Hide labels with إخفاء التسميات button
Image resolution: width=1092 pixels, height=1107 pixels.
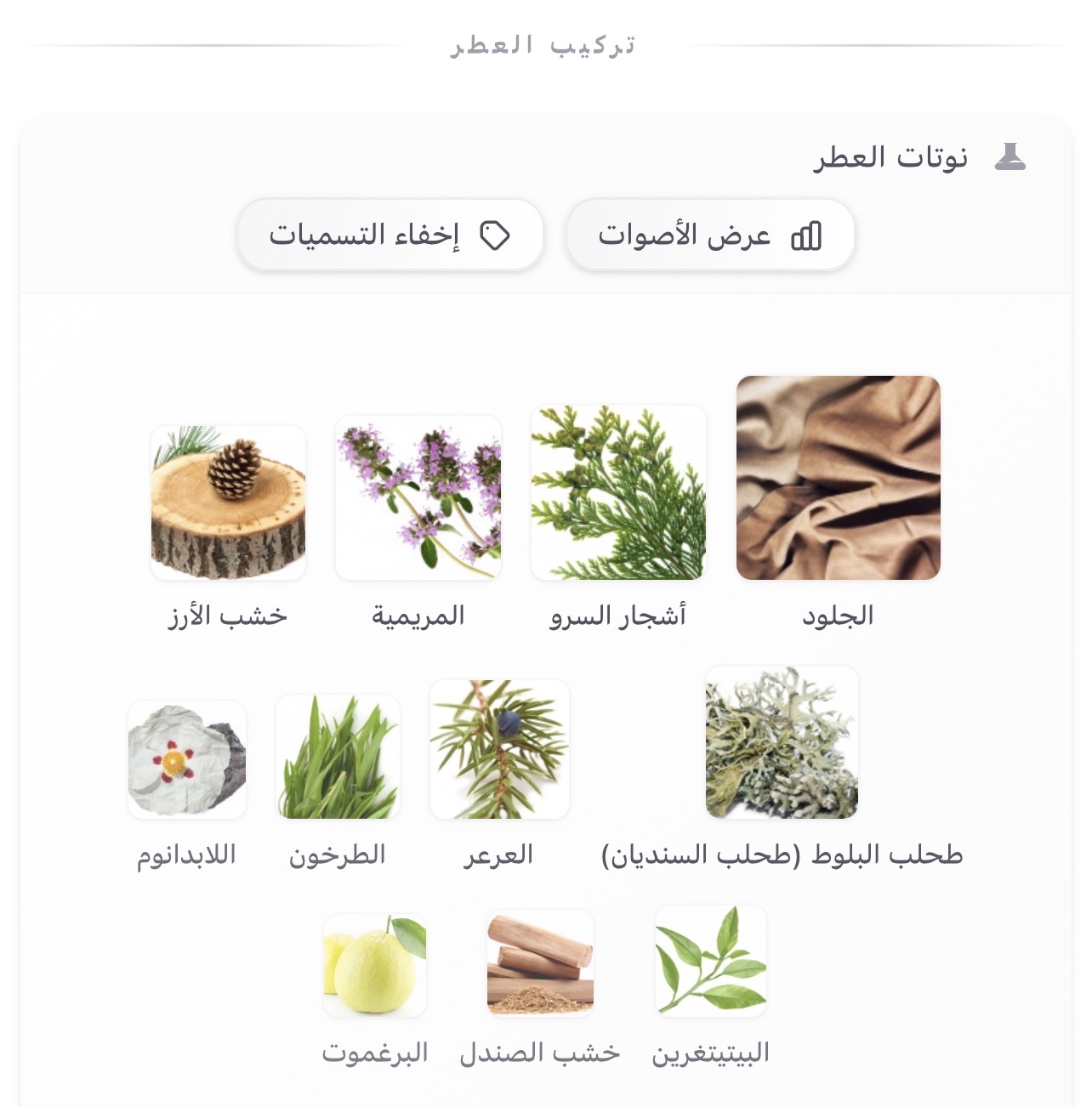[390, 236]
